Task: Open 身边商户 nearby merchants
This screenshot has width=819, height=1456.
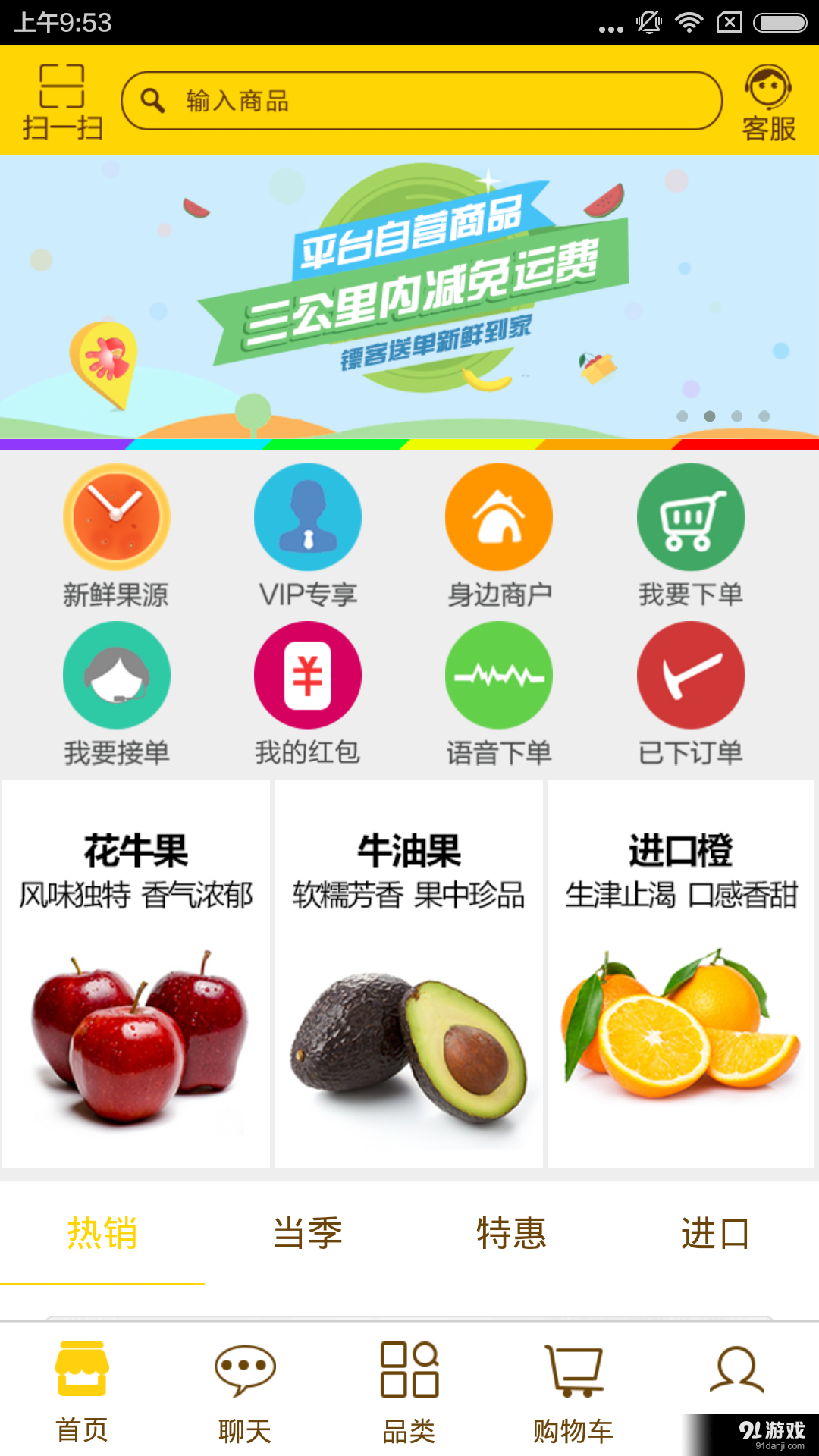Action: (x=498, y=516)
